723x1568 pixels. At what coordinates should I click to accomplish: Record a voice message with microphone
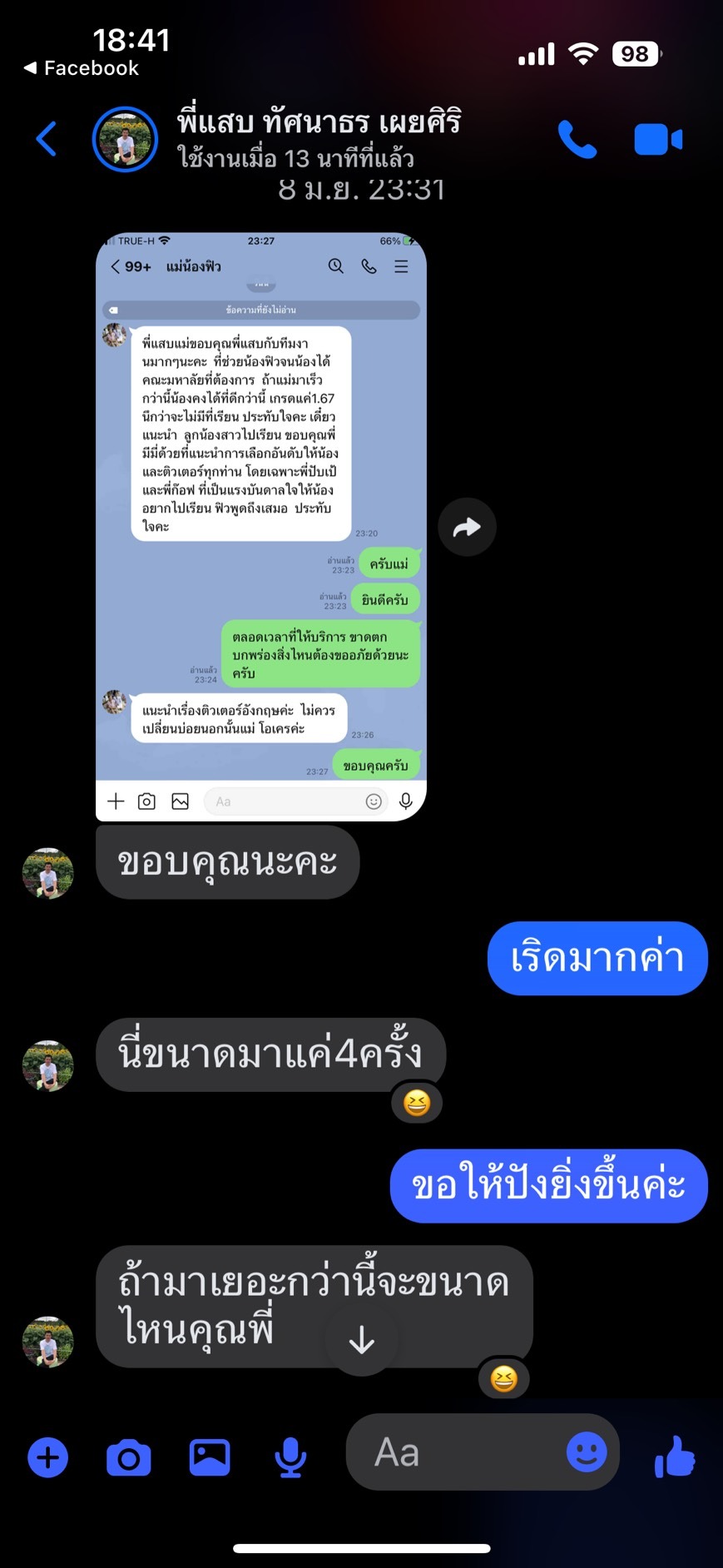tap(290, 1457)
